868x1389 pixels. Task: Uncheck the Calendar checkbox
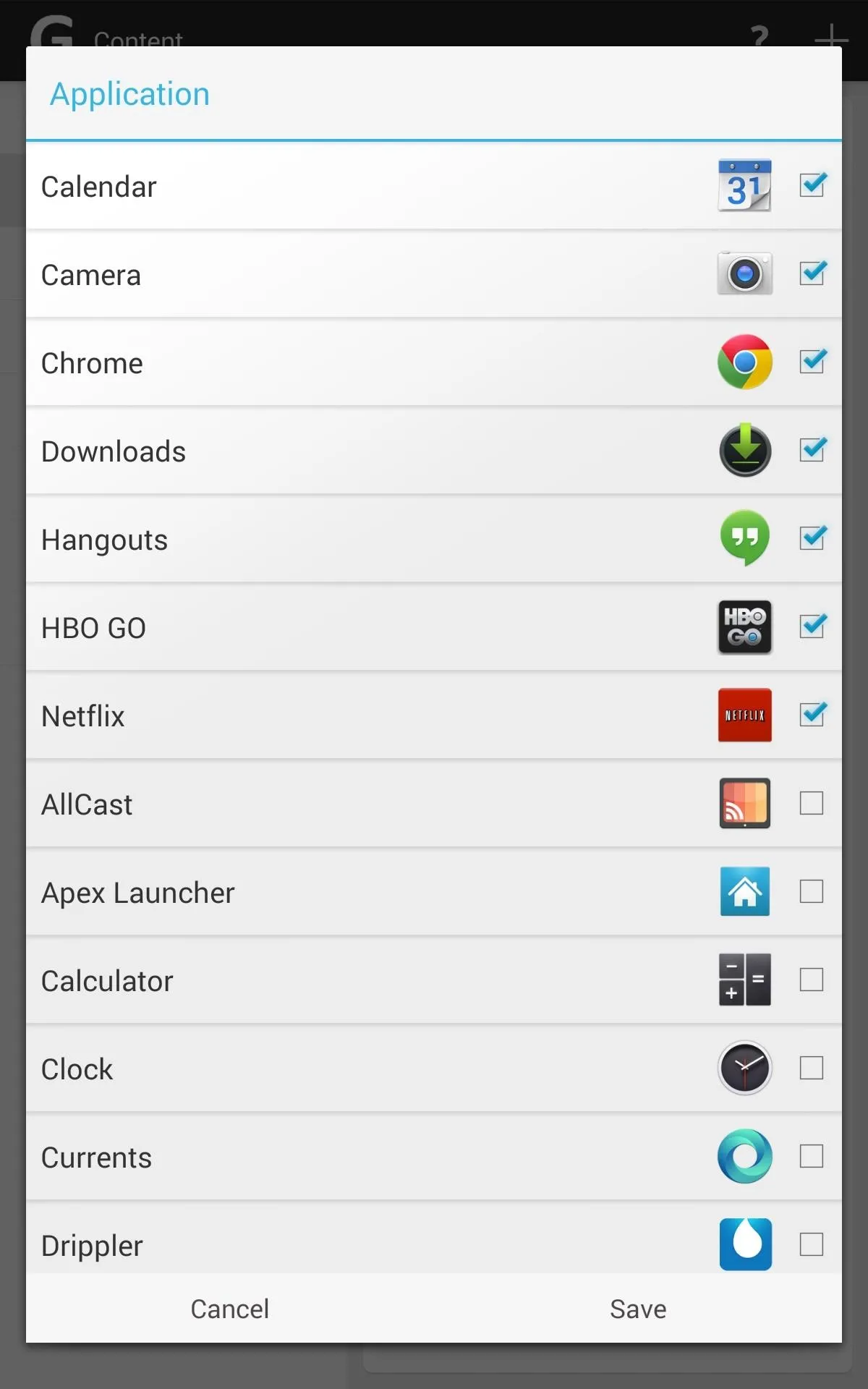click(812, 185)
